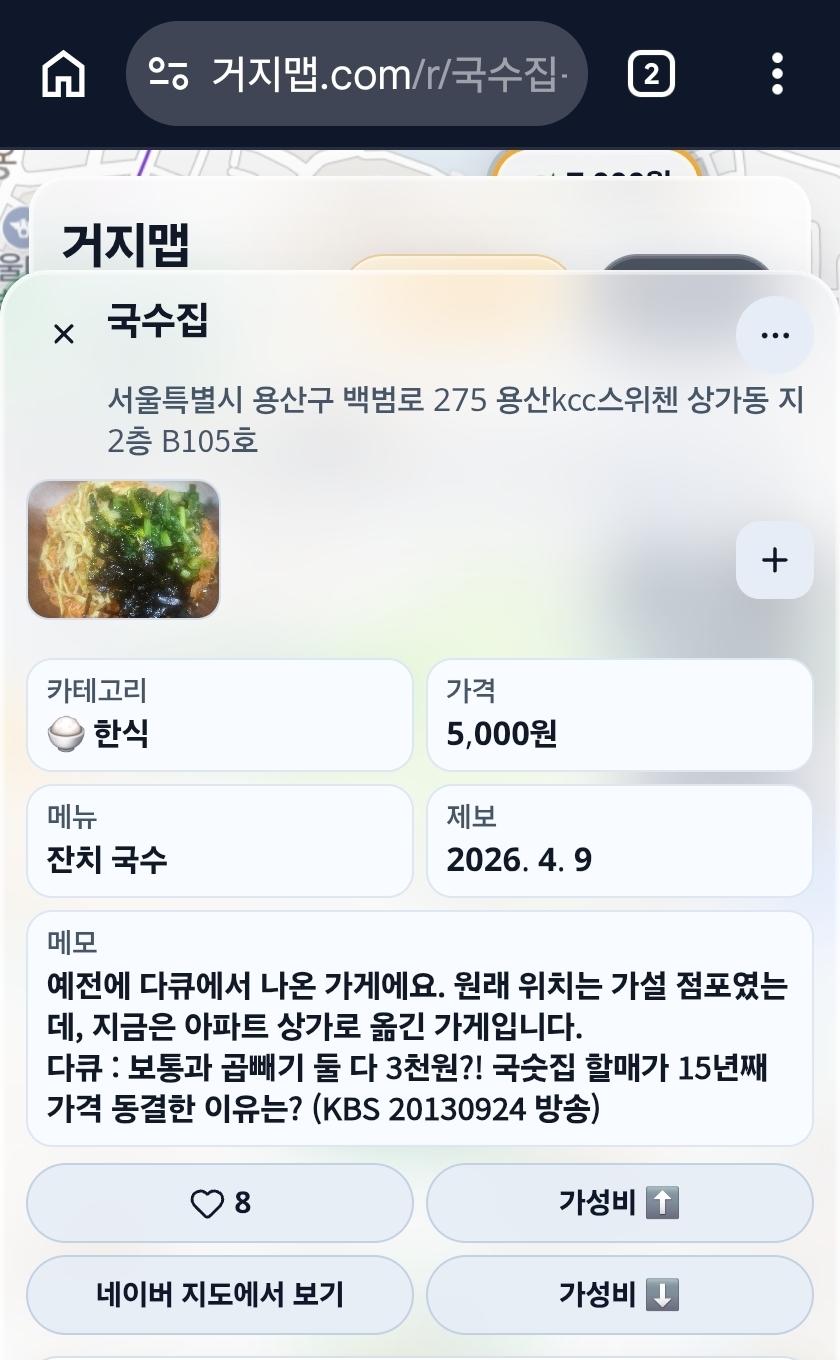Image resolution: width=840 pixels, height=1360 pixels.
Task: Toggle the 가성비 upvote for this place
Action: click(619, 1203)
